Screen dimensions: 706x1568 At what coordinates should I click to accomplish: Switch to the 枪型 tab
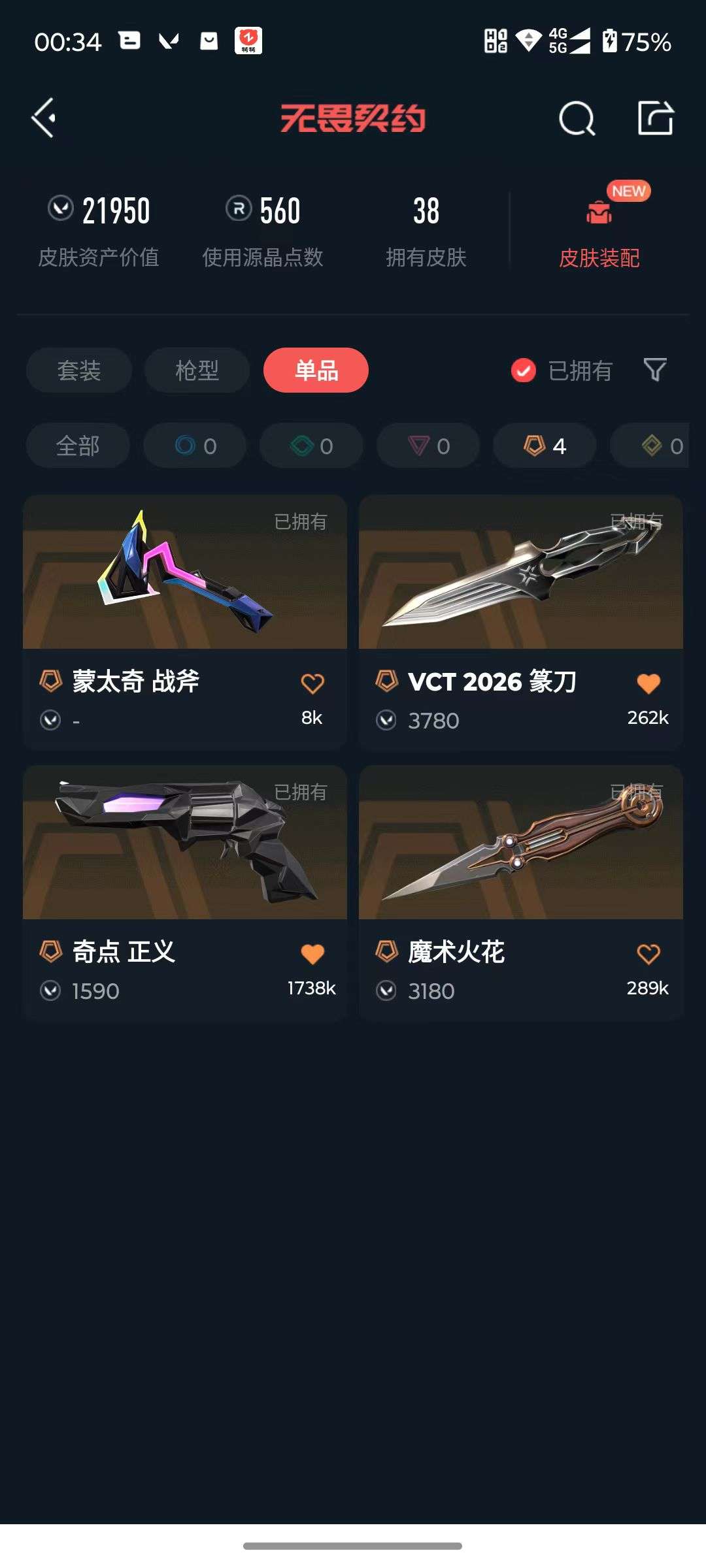click(196, 370)
